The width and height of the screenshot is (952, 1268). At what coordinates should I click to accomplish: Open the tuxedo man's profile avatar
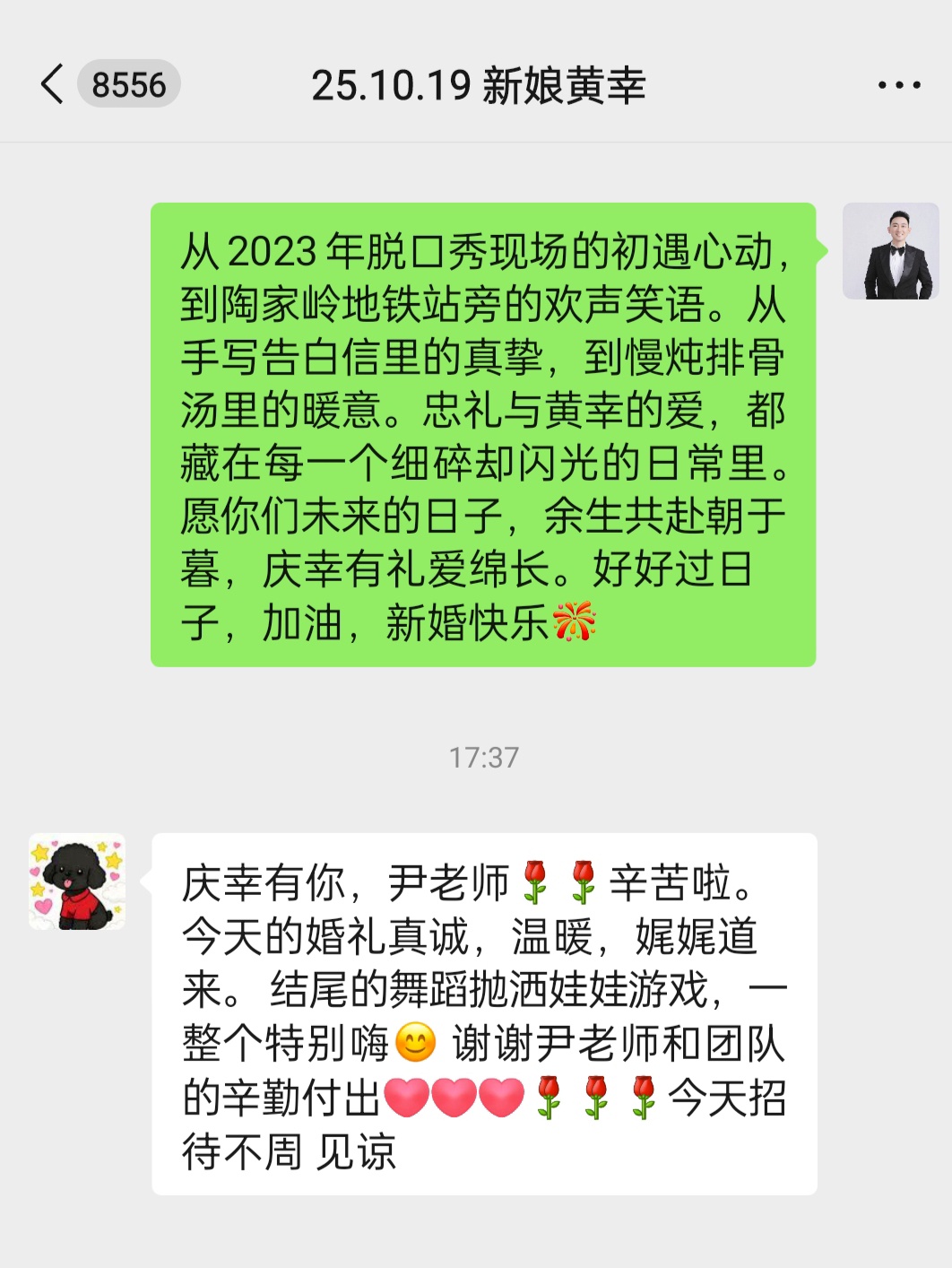tap(890, 251)
